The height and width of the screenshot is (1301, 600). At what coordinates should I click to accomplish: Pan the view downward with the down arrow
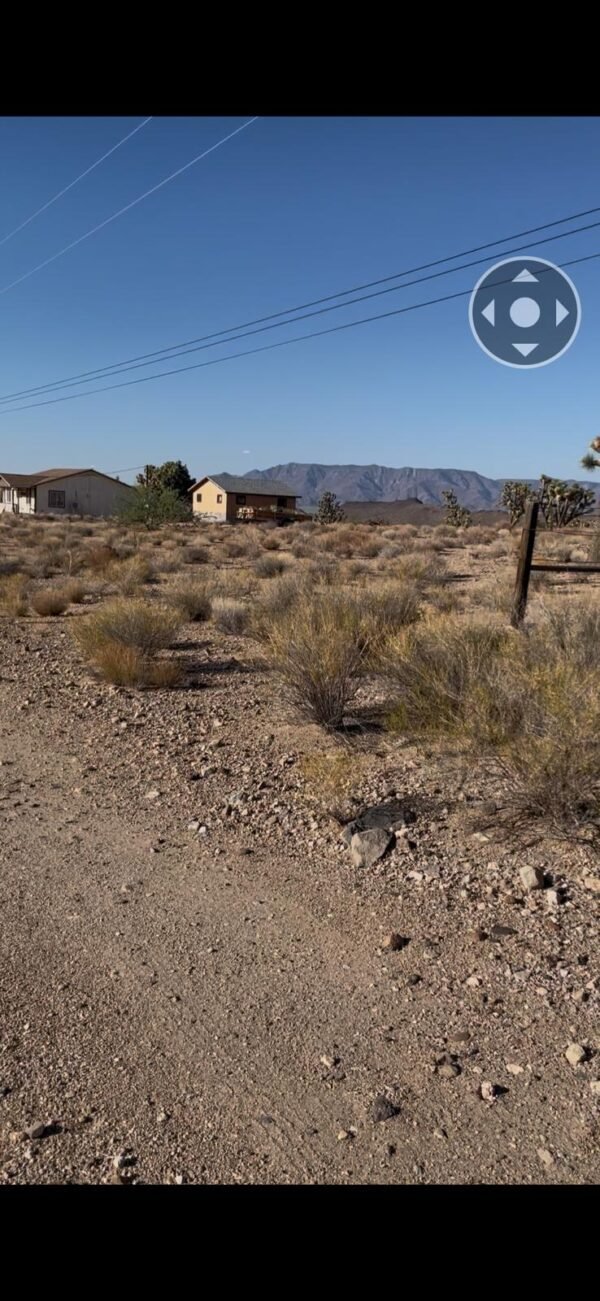point(525,349)
